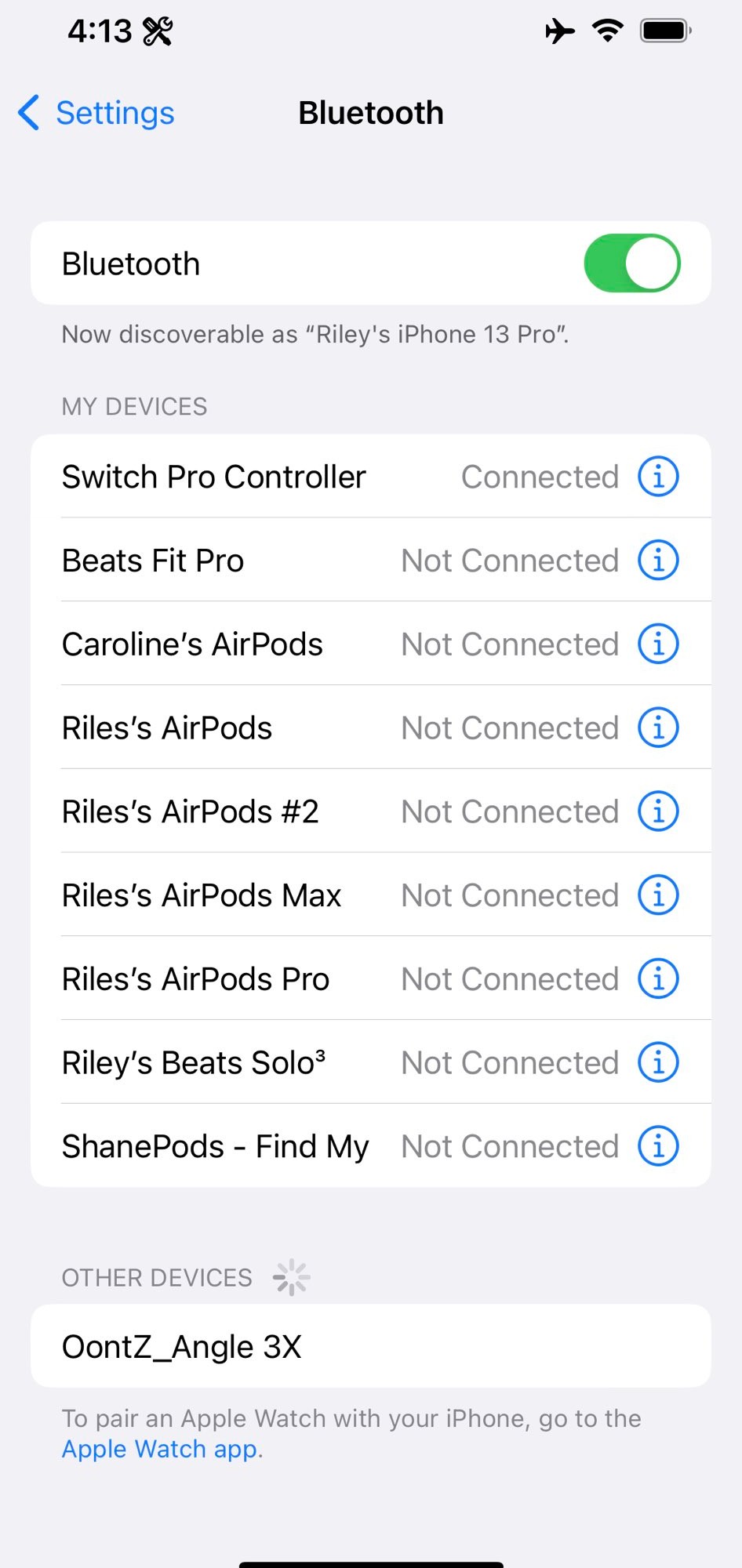Open info for Riles's AirPods #2
The height and width of the screenshot is (1568, 742).
[x=658, y=811]
